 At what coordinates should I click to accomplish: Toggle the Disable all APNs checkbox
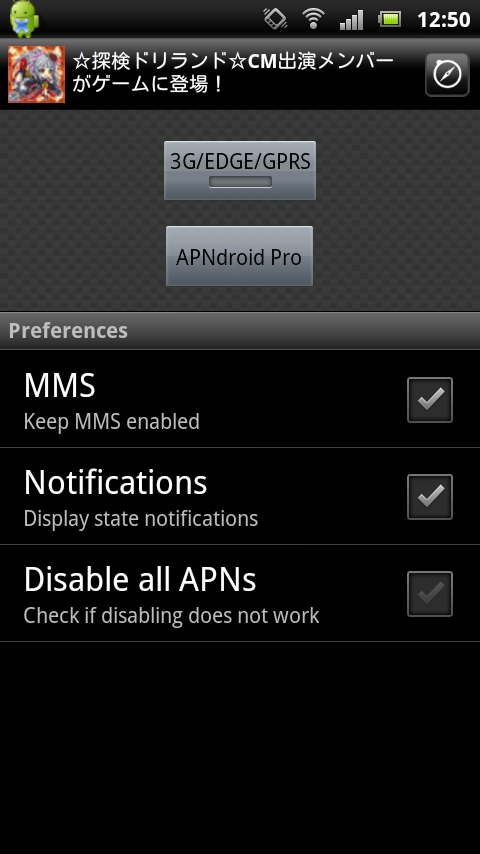point(430,594)
